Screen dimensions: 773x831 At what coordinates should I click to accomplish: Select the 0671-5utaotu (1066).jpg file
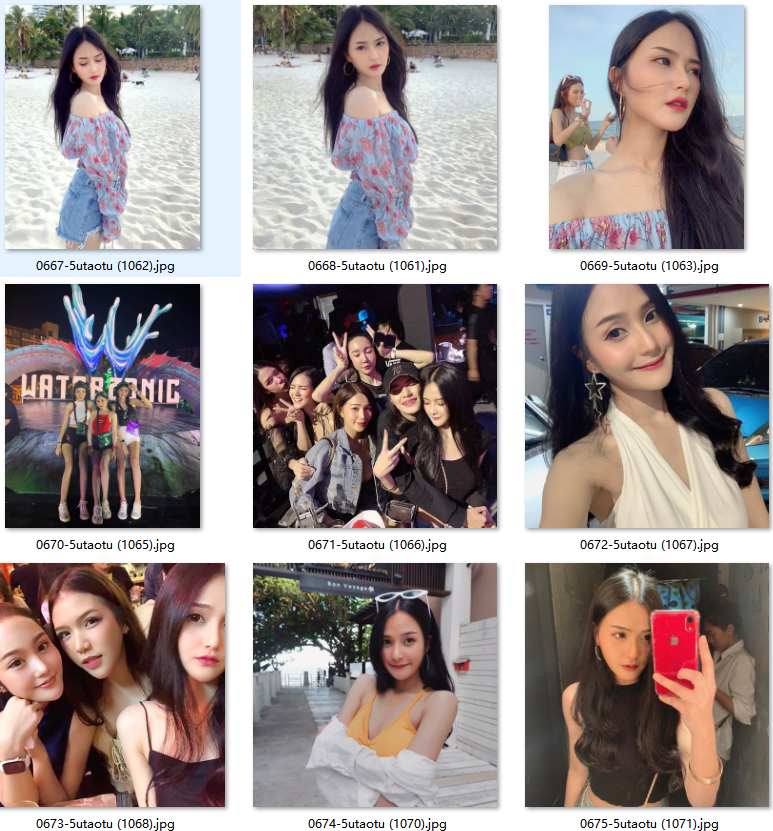(x=375, y=405)
